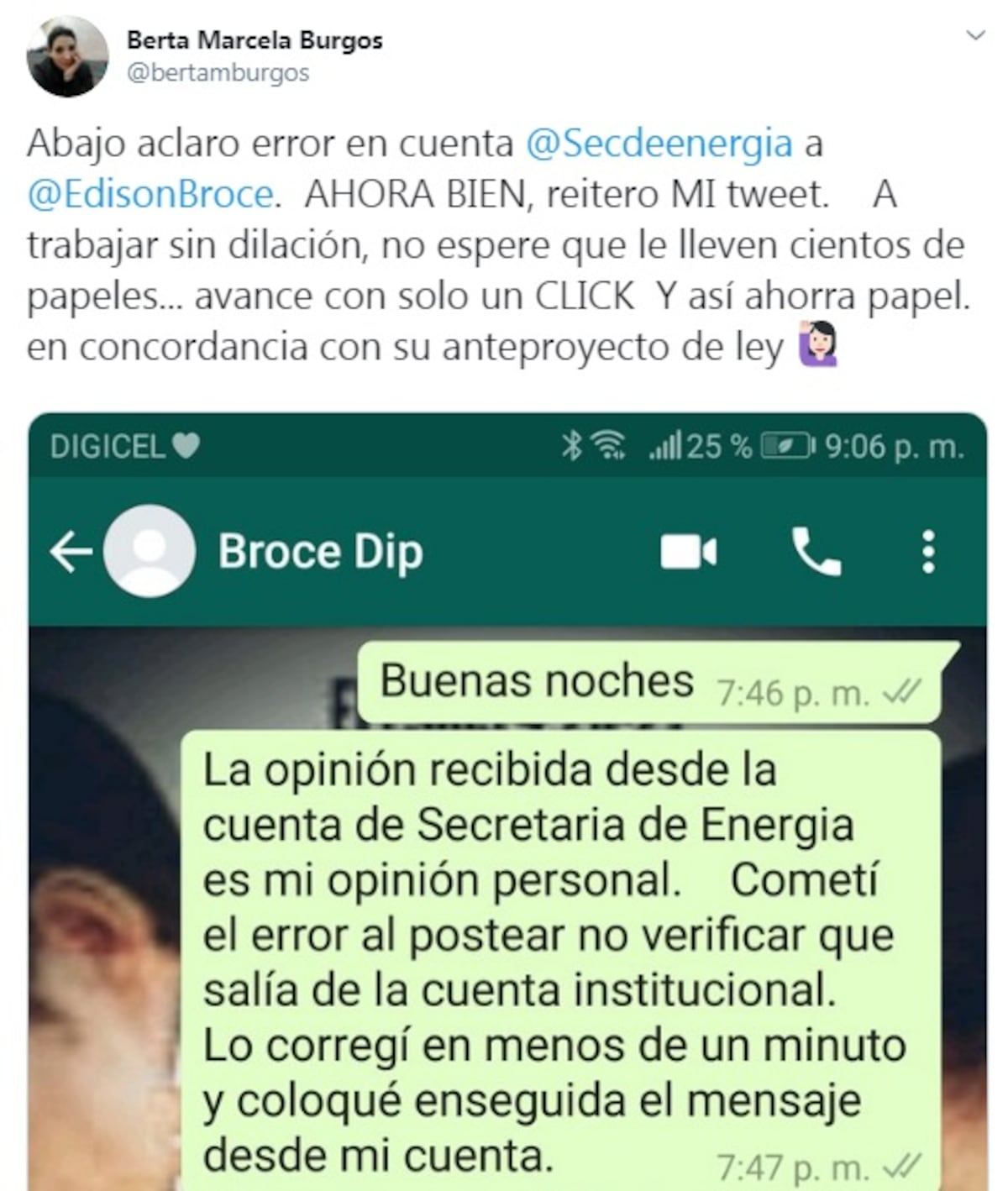Image resolution: width=1008 pixels, height=1191 pixels.
Task: Open the @Secdeenergia mention link
Action: [x=659, y=144]
